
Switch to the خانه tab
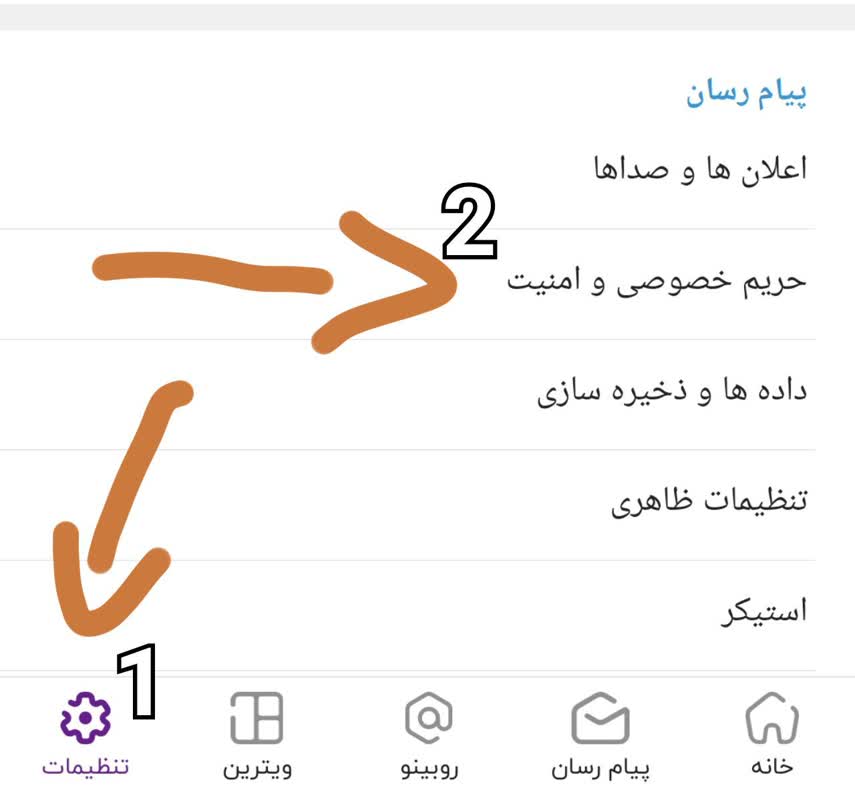[772, 735]
